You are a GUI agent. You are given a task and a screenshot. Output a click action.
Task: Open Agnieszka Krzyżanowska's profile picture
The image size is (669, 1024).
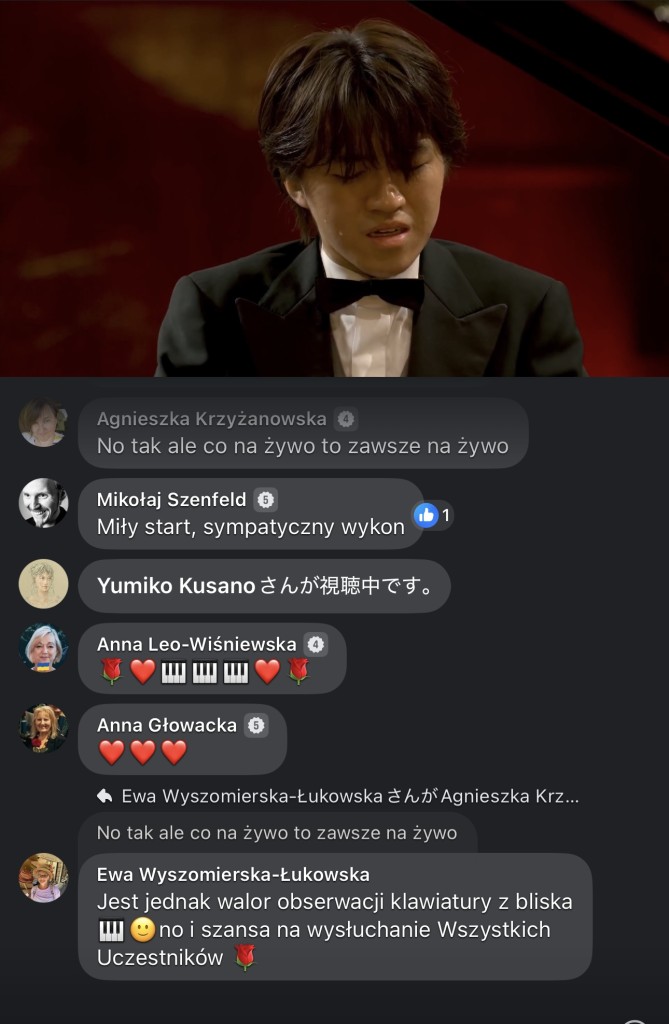[x=43, y=423]
